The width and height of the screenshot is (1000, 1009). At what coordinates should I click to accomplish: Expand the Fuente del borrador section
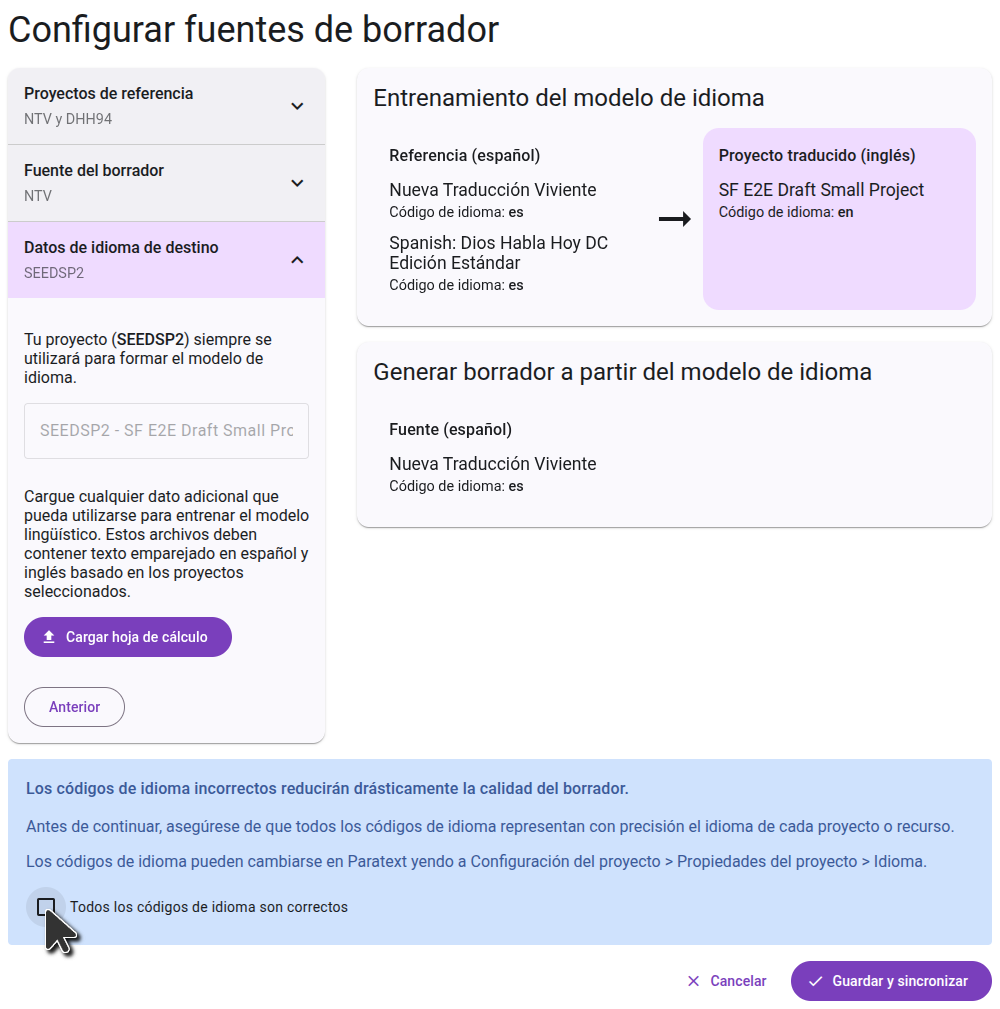point(166,183)
